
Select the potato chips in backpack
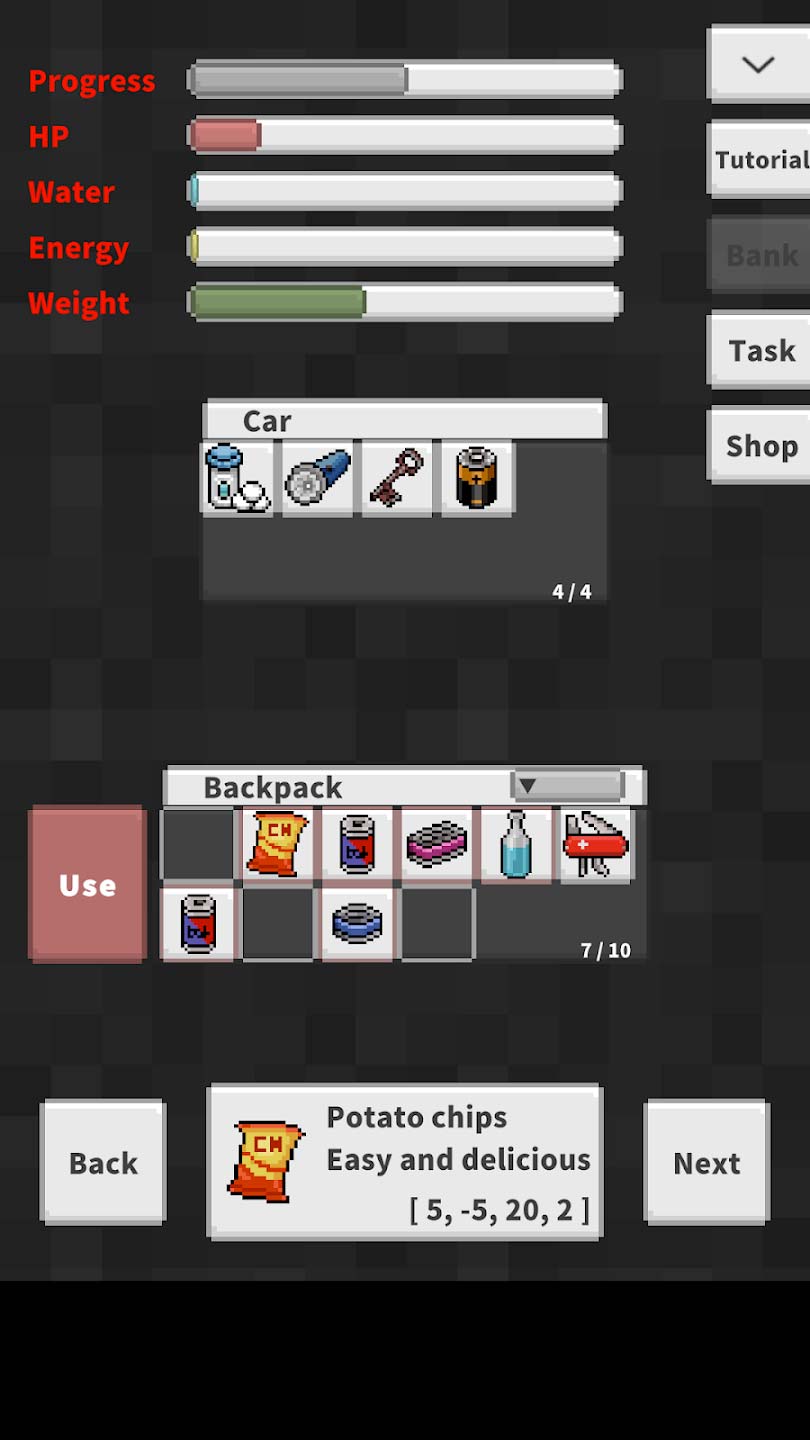[x=277, y=845]
